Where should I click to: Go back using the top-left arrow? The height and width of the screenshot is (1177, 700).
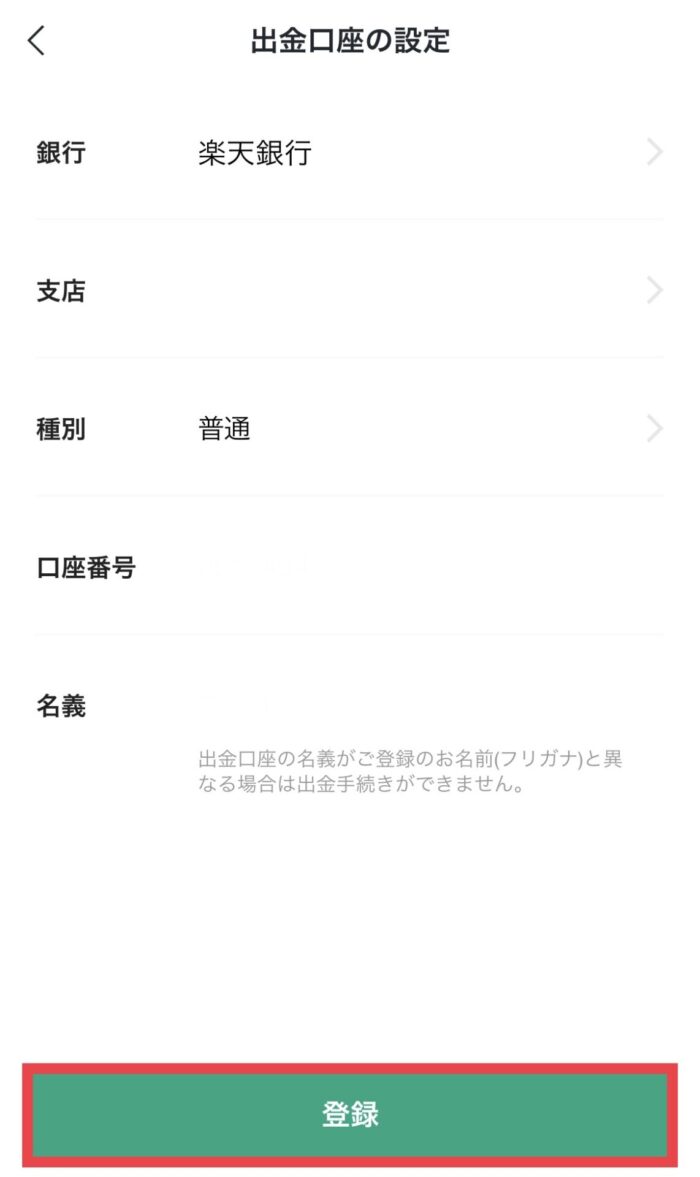(x=37, y=41)
